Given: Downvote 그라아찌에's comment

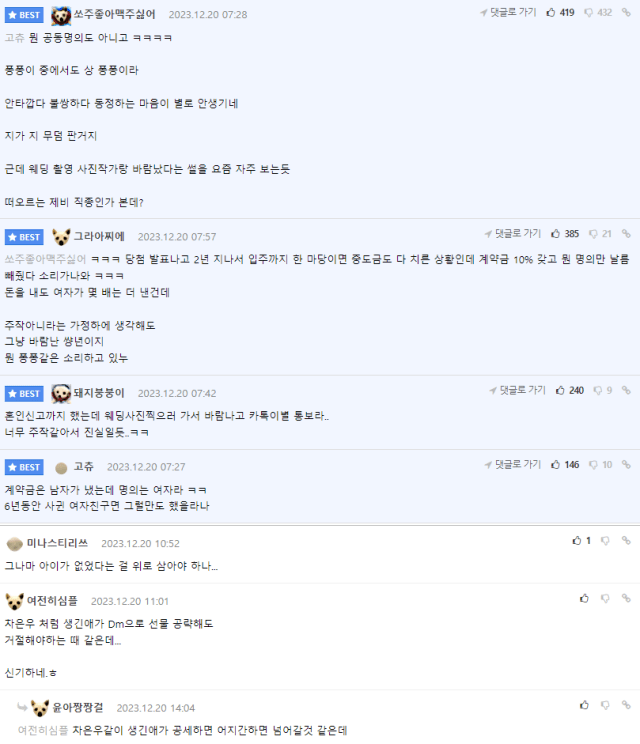Looking at the screenshot, I should tap(595, 234).
